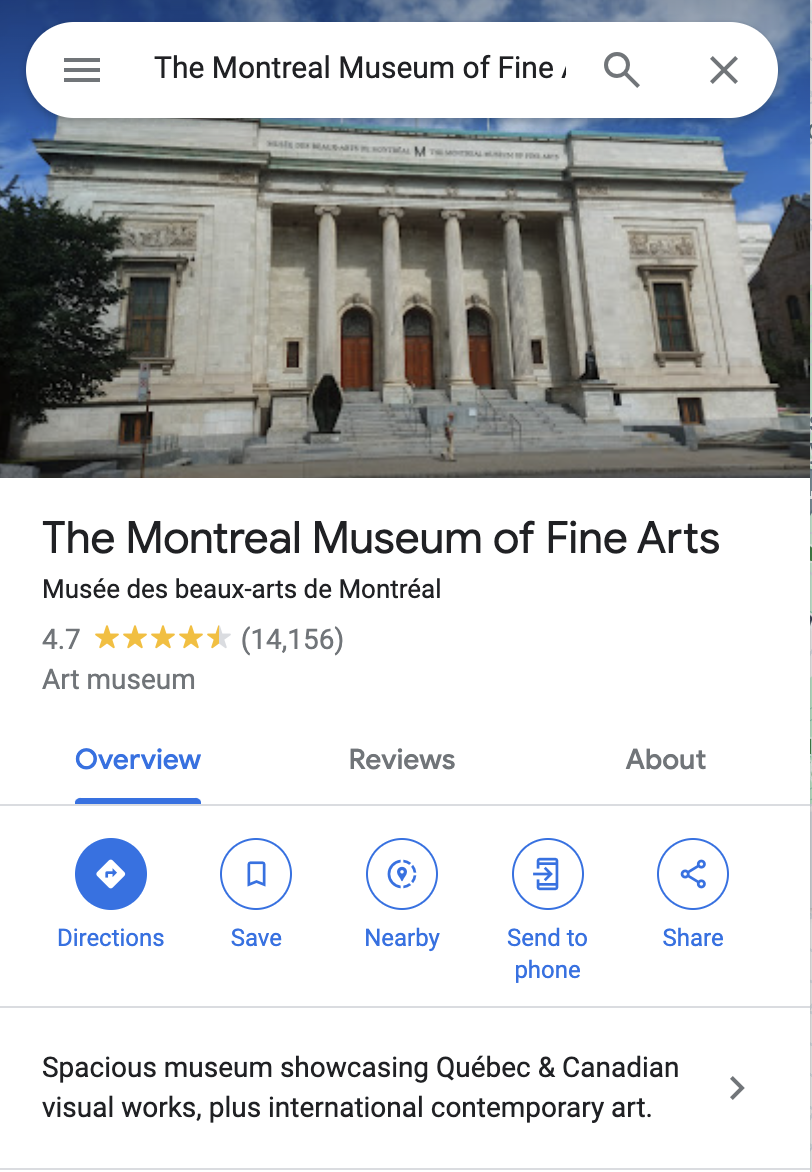812x1172 pixels.
Task: Tap the search text field
Action: coord(360,69)
